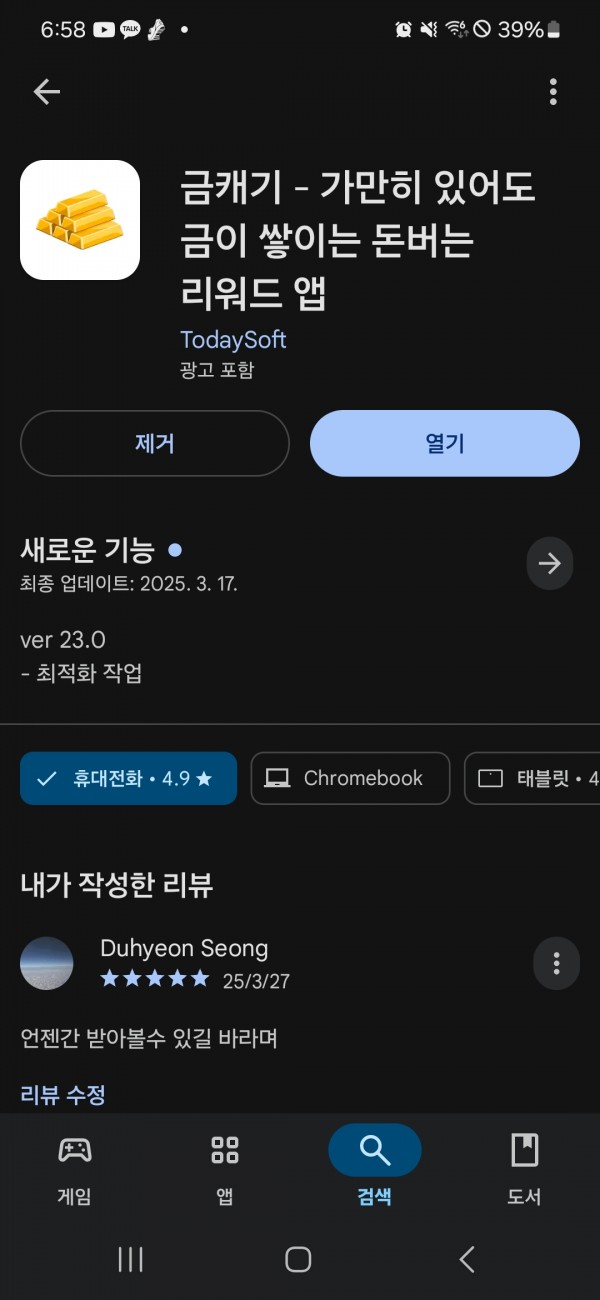Image resolution: width=600 pixels, height=1300 pixels.
Task: Open the TodaySoft developer page
Action: click(233, 339)
